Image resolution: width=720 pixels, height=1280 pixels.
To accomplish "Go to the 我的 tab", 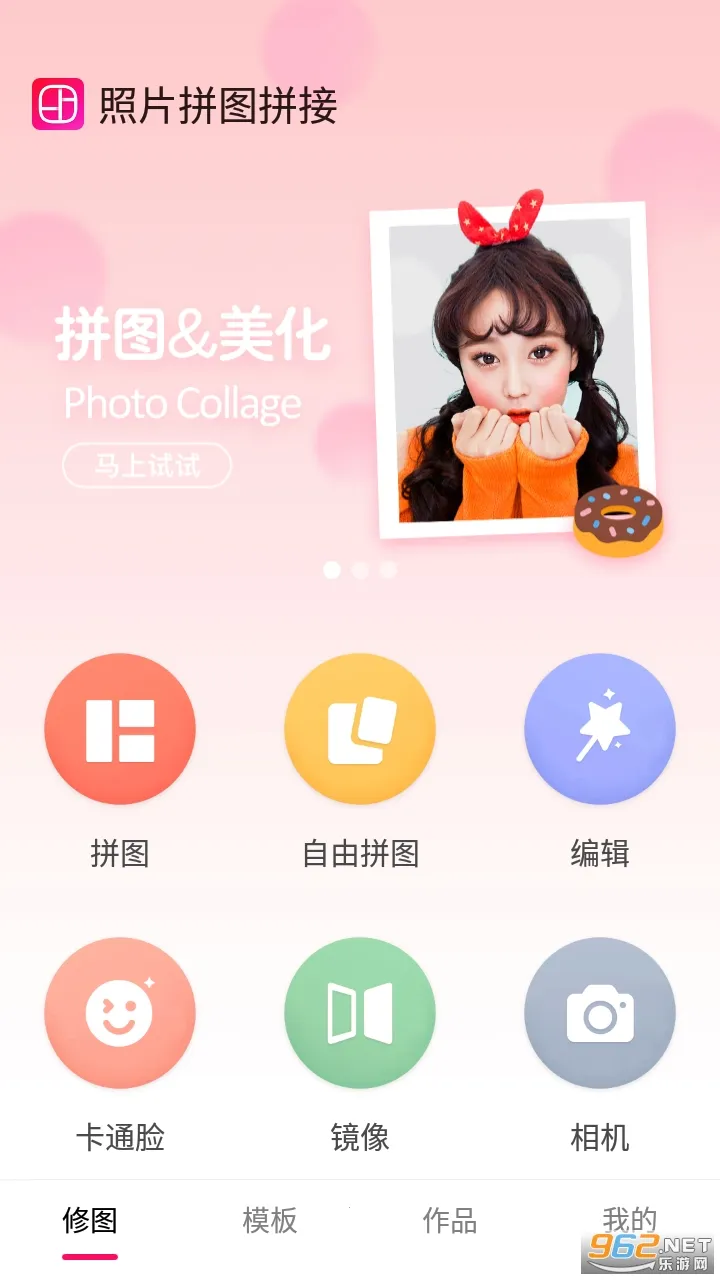I will tap(630, 1221).
